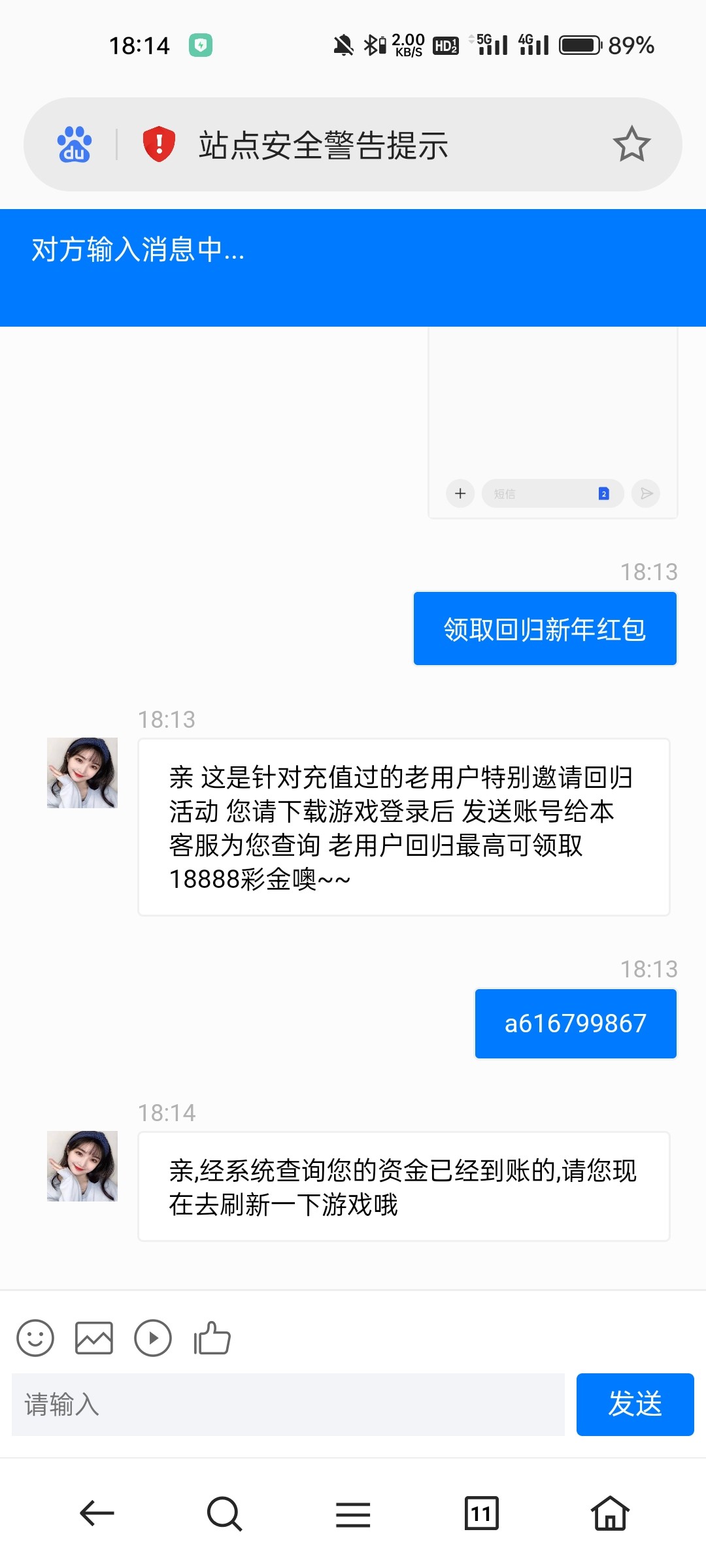The image size is (706, 1568).
Task: Send the message with 发送 button
Action: [635, 1405]
